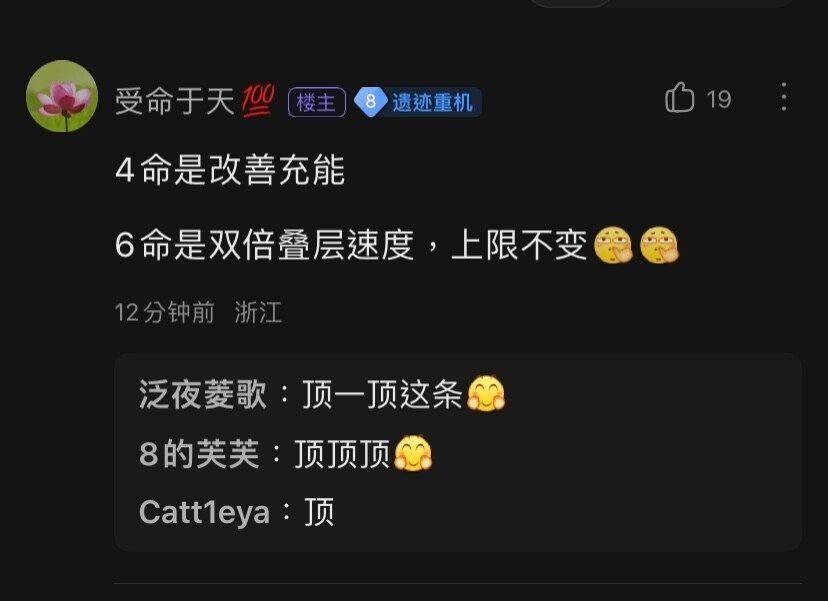Open reply from 8的芙芙
The width and height of the screenshot is (828, 601).
point(285,455)
